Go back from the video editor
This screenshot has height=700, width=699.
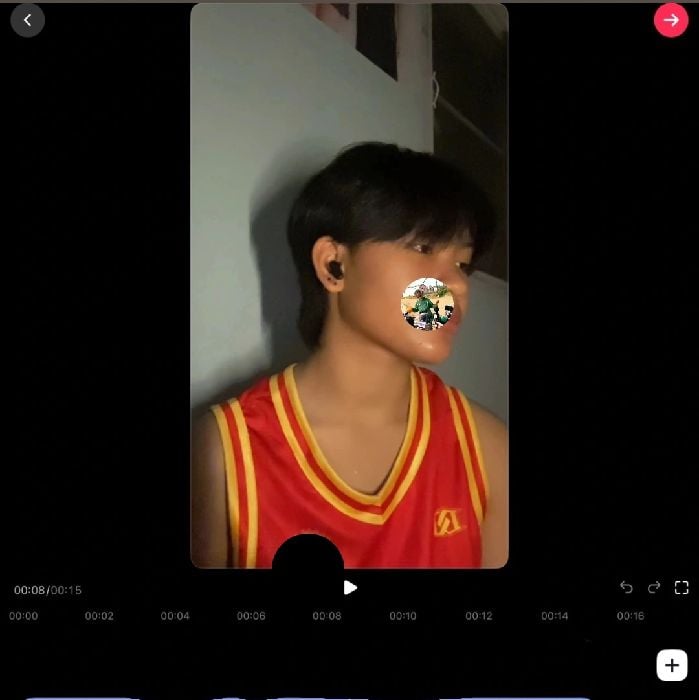(28, 20)
